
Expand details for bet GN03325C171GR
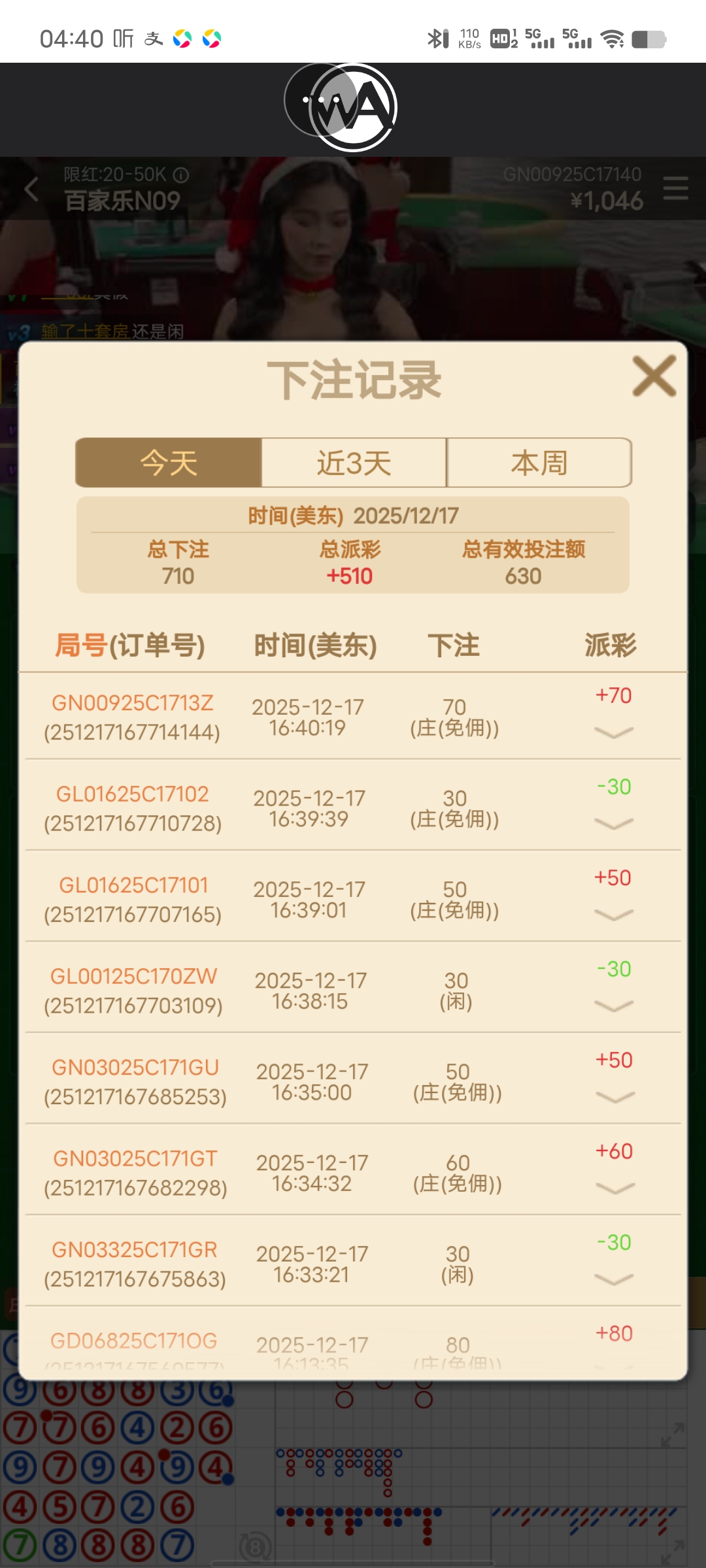click(613, 1280)
